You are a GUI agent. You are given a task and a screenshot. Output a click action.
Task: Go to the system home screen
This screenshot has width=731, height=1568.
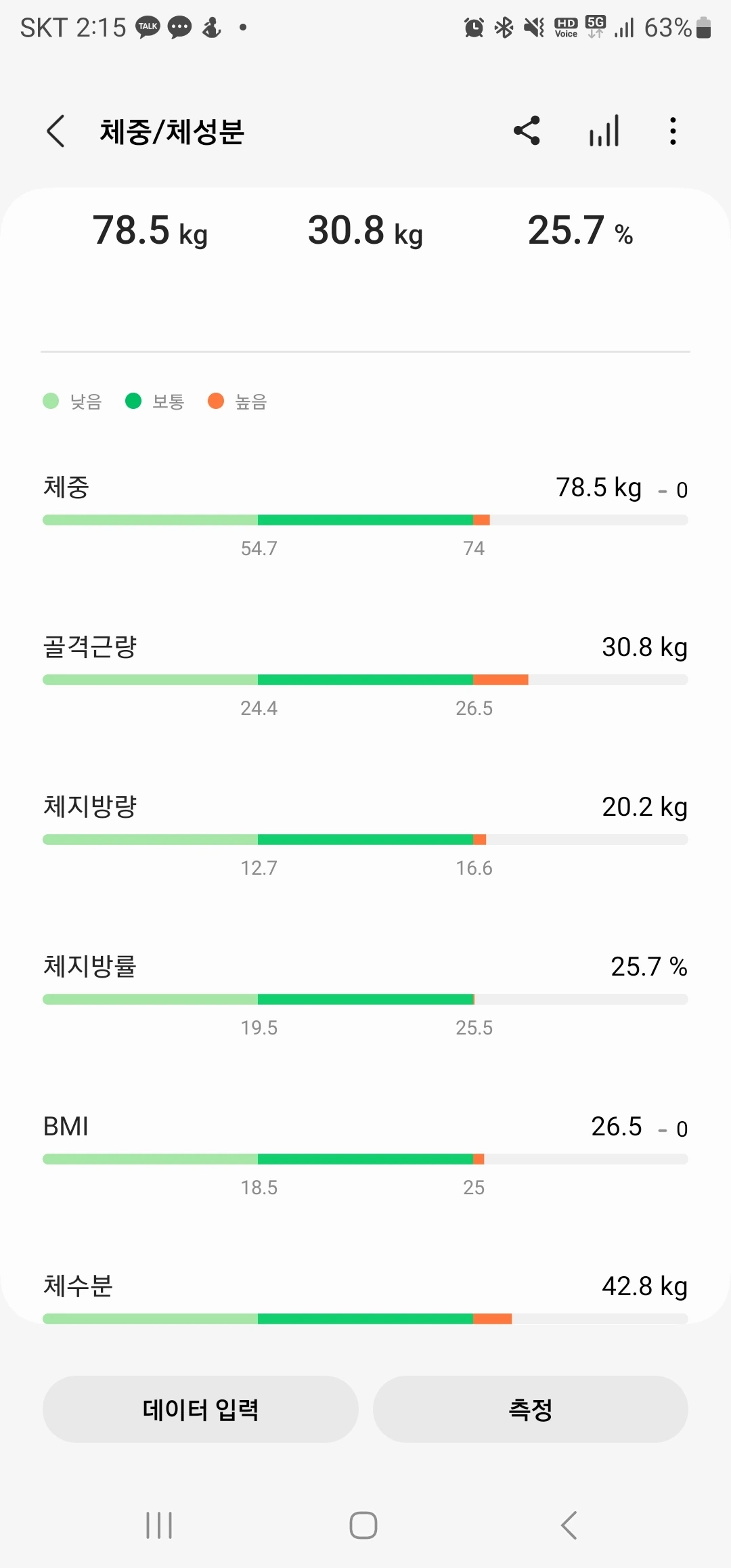coord(363,1525)
